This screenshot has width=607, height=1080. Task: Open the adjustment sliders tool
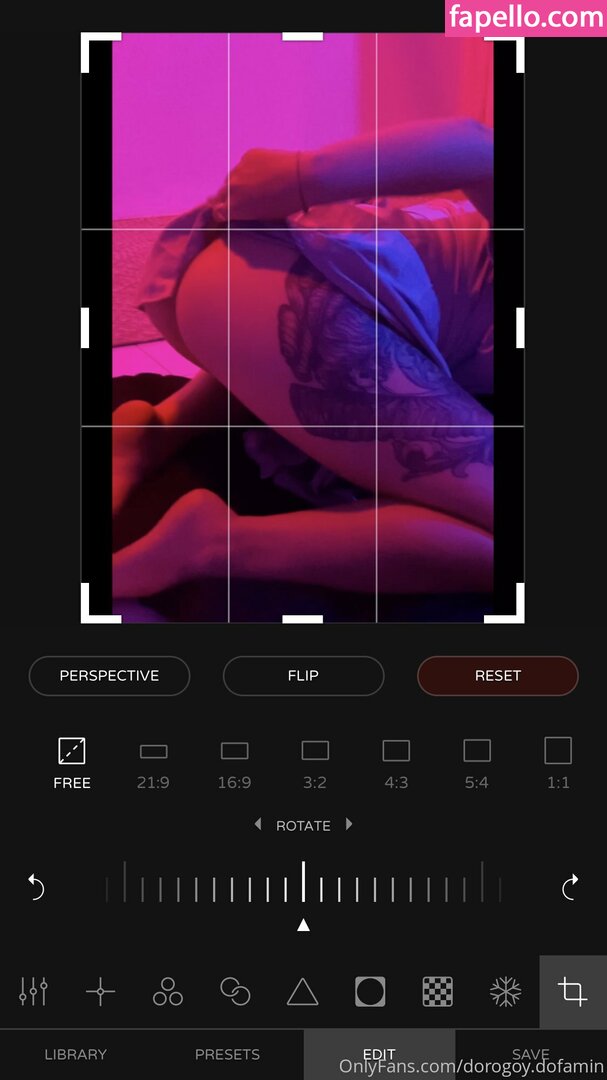pos(33,992)
